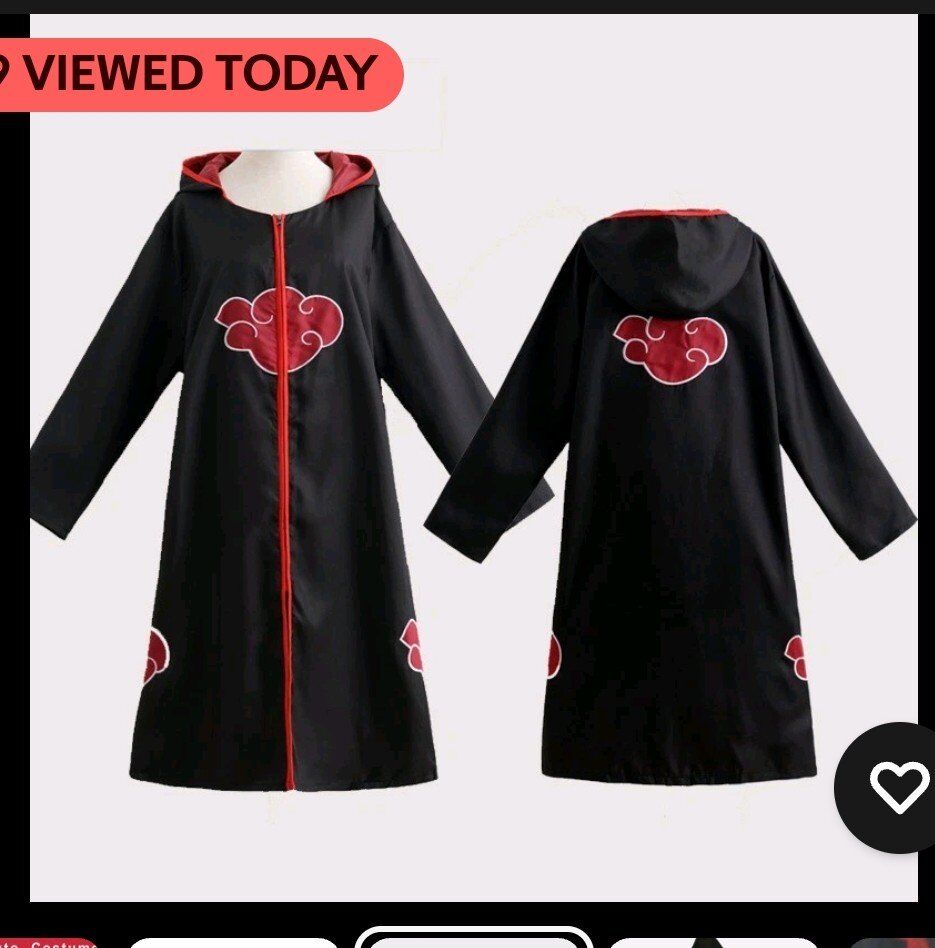This screenshot has height=948, width=935.
Task: Add this cloak to your watchlist
Action: pos(897,788)
